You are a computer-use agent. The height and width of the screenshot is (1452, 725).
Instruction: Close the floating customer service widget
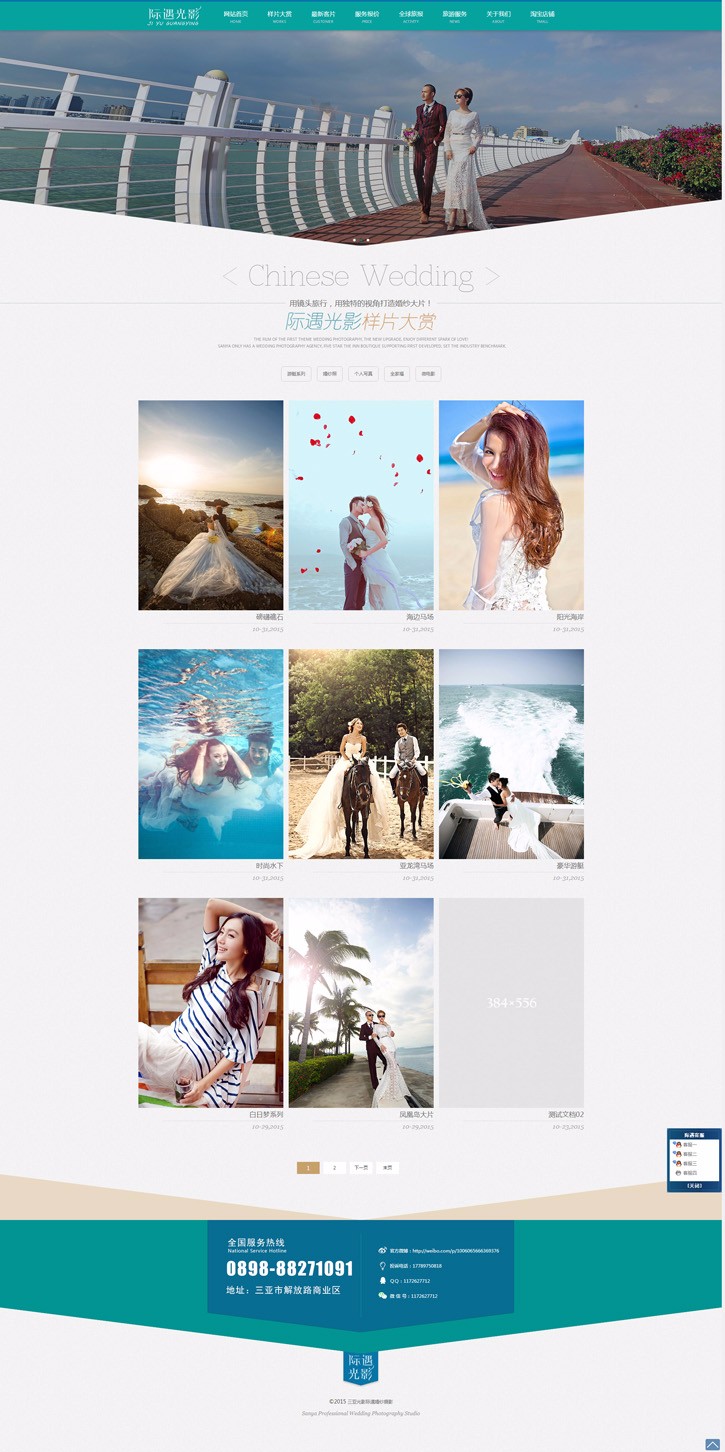[x=694, y=1186]
